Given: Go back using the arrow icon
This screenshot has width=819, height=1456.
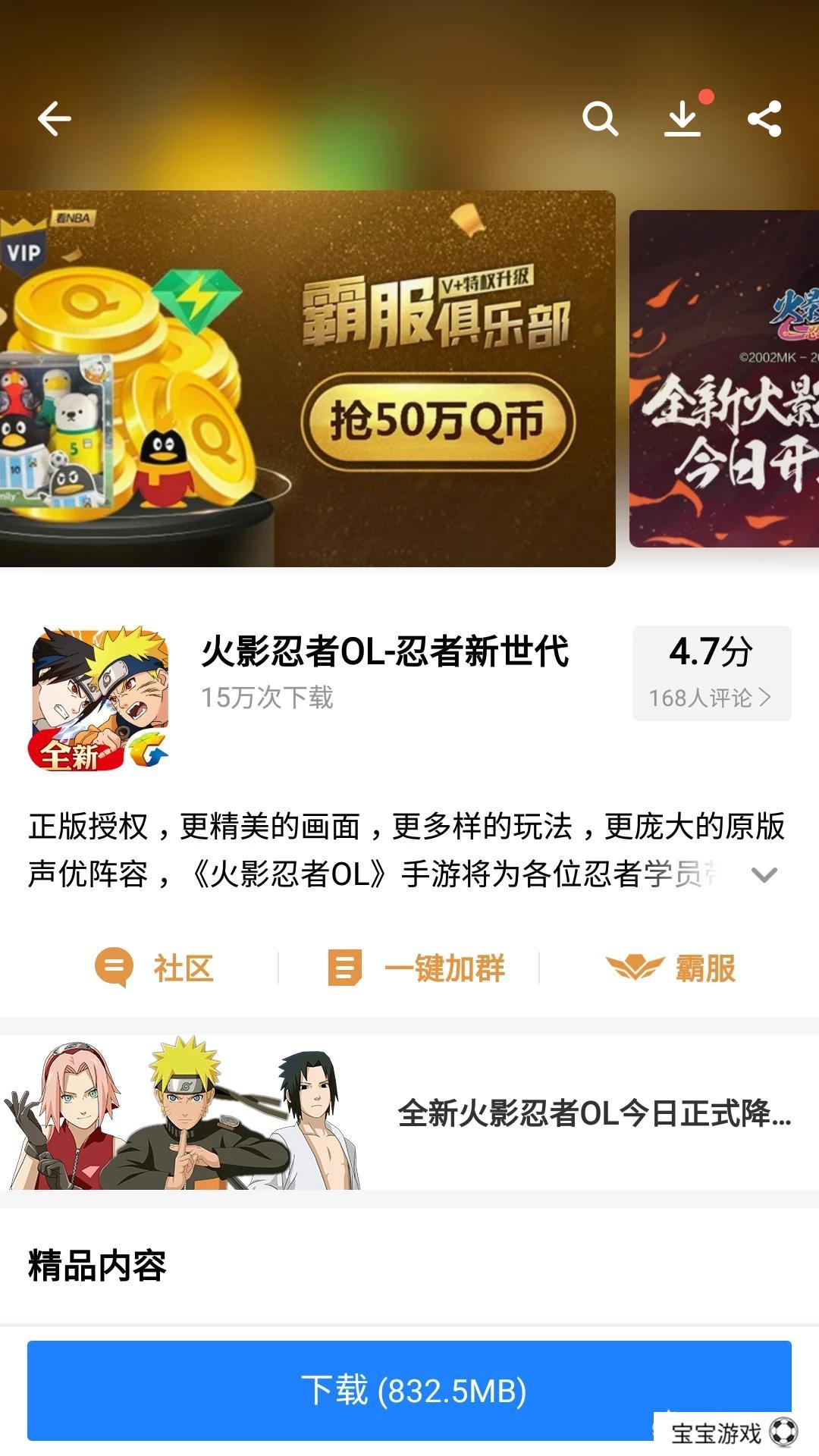Looking at the screenshot, I should (55, 119).
